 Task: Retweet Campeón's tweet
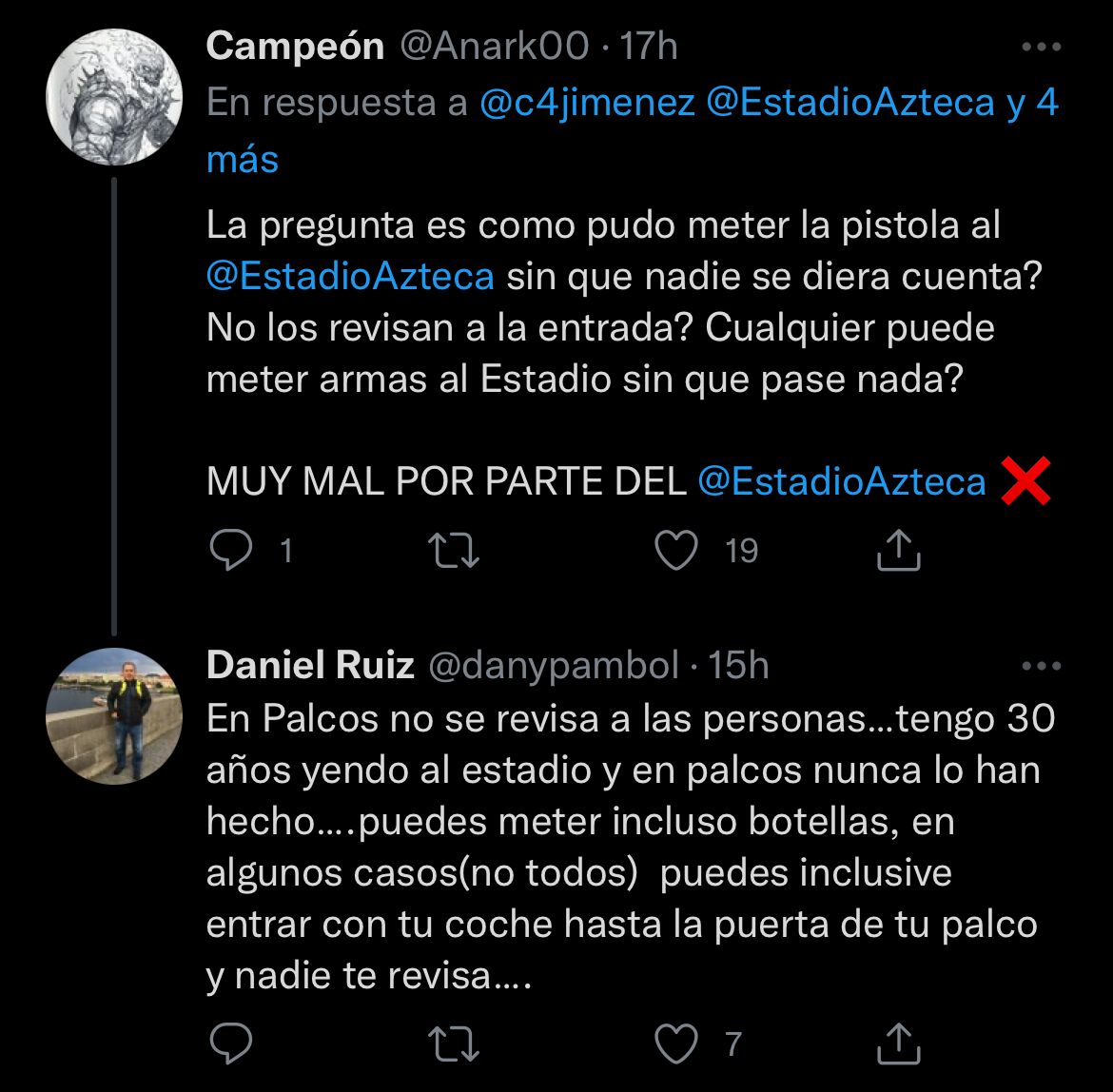coord(456,550)
